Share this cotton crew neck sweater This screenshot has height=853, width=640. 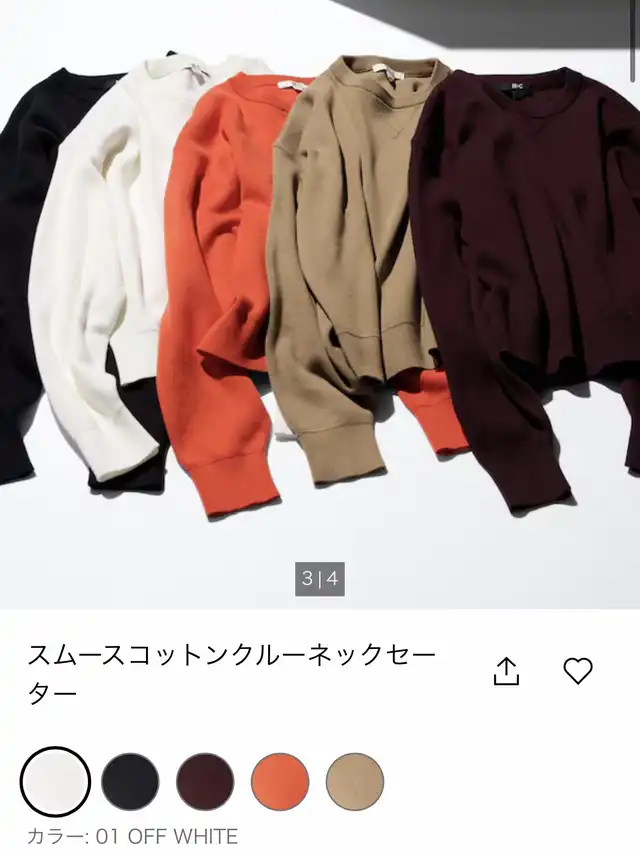click(507, 671)
